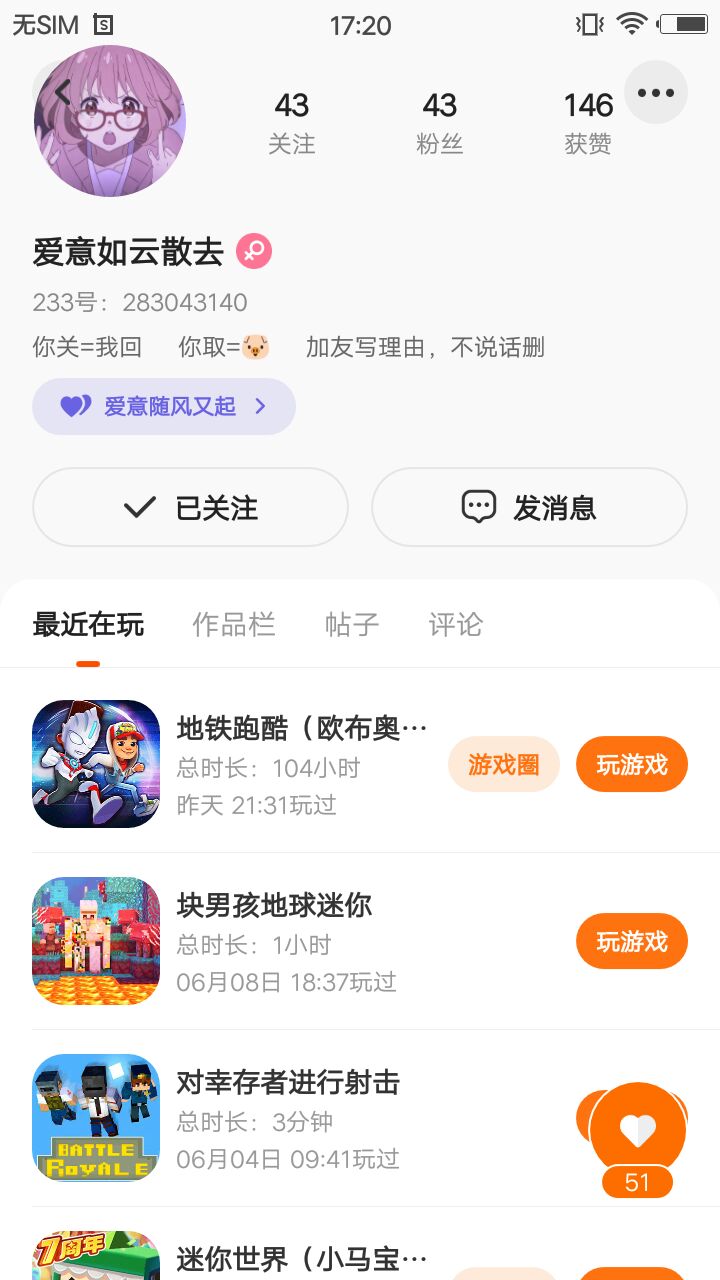Open the 爱意随风又起 couple link
720x1280 pixels.
[164, 406]
